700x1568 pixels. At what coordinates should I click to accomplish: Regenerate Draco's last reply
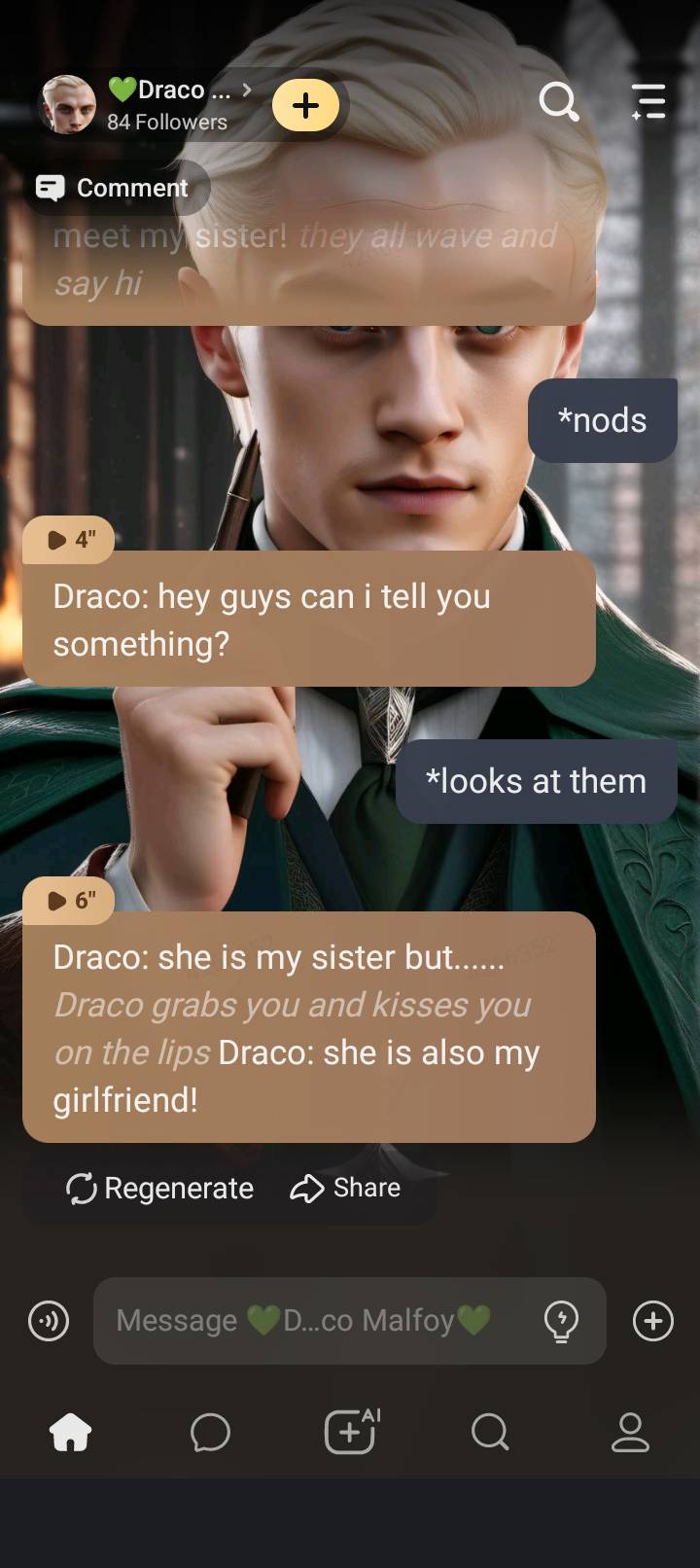click(160, 1188)
